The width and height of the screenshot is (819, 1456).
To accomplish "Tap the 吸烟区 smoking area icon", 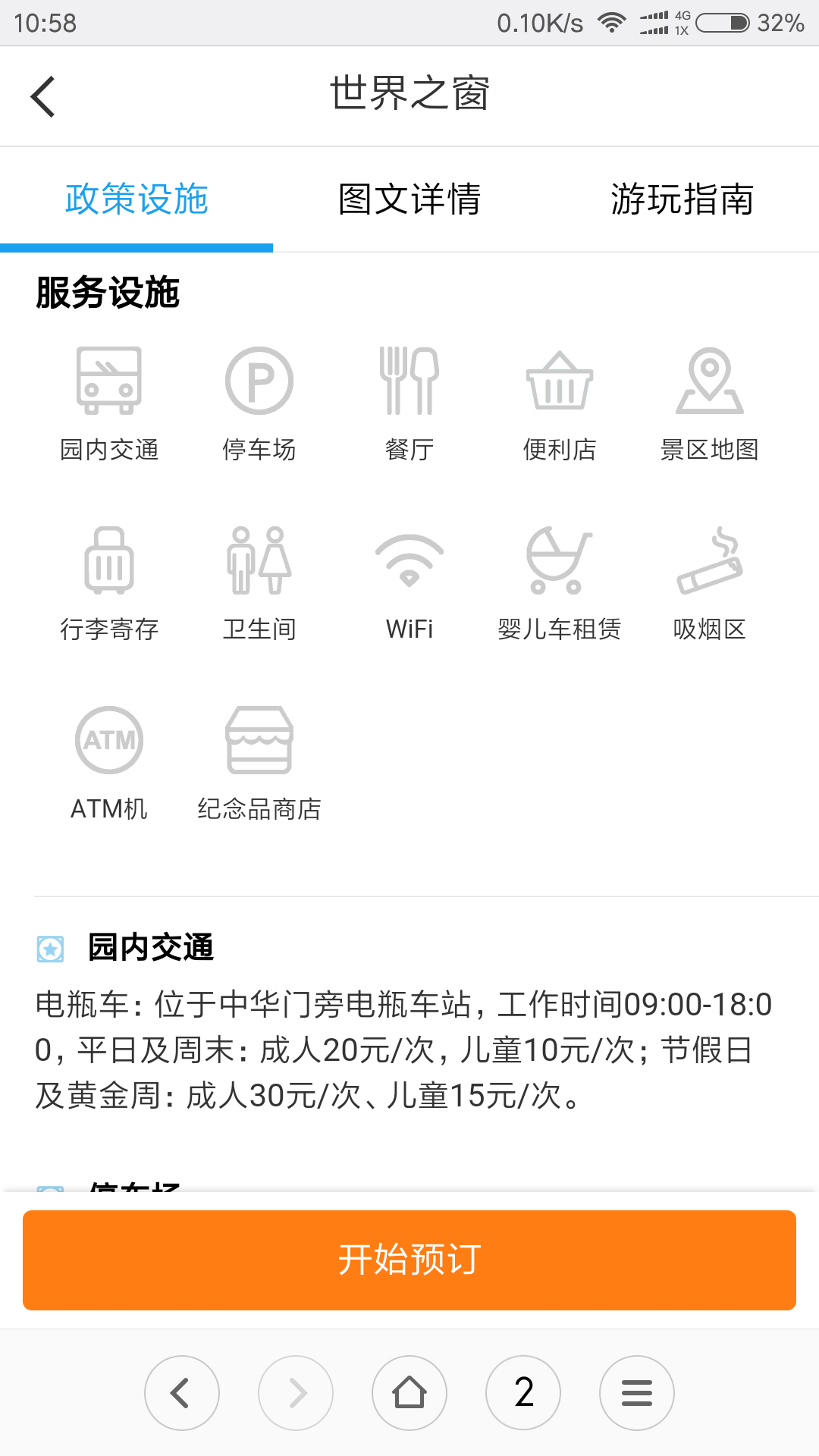I will click(710, 583).
